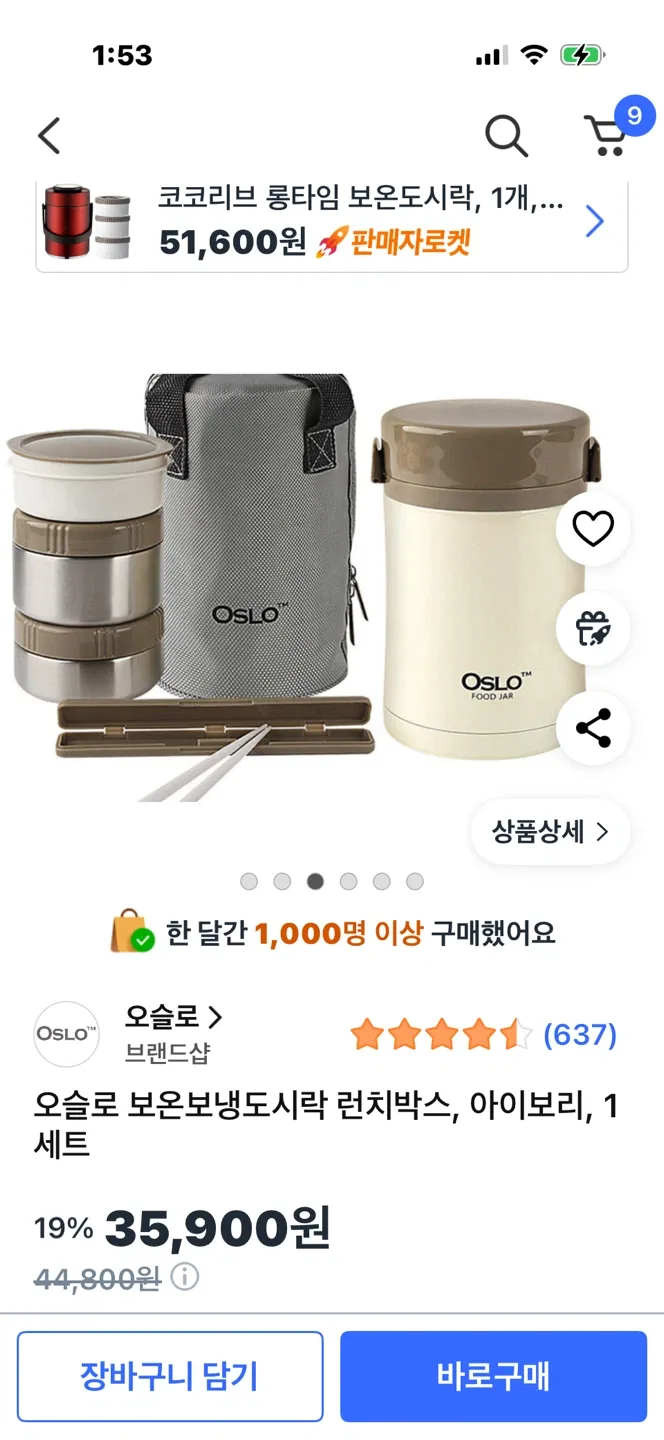Open the 코코리브 롱타임 보온도시락 banner

coord(331,222)
